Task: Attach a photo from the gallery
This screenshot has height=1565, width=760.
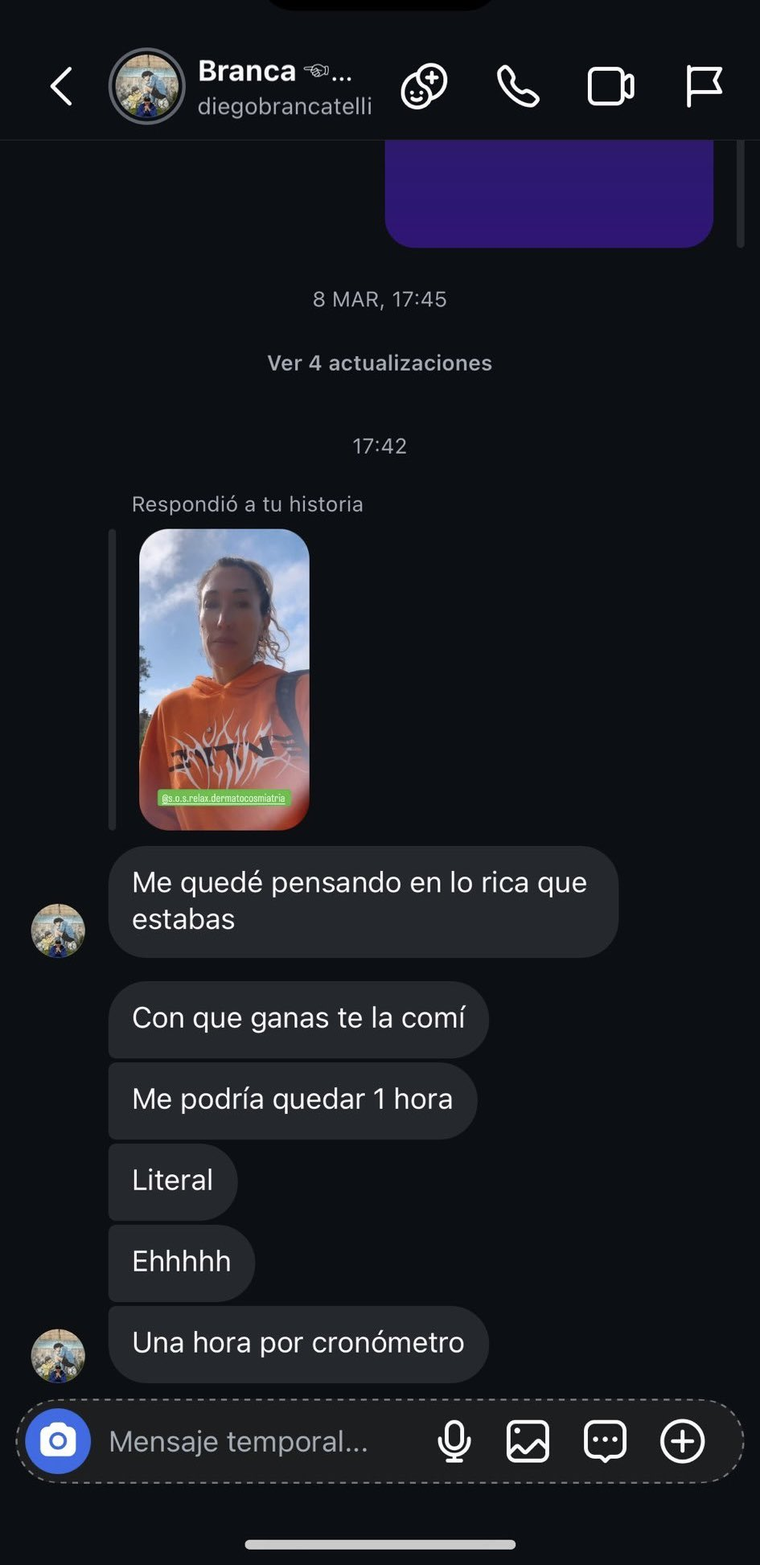Action: [x=528, y=1441]
